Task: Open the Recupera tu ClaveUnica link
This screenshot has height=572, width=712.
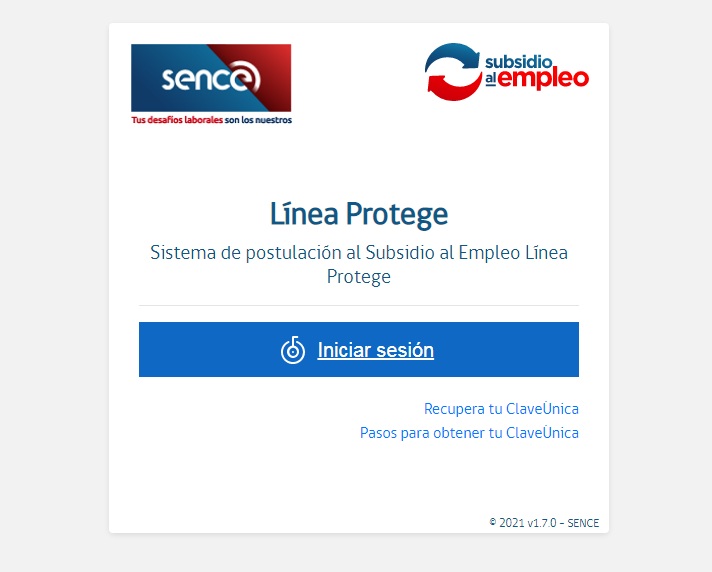Action: [x=501, y=409]
